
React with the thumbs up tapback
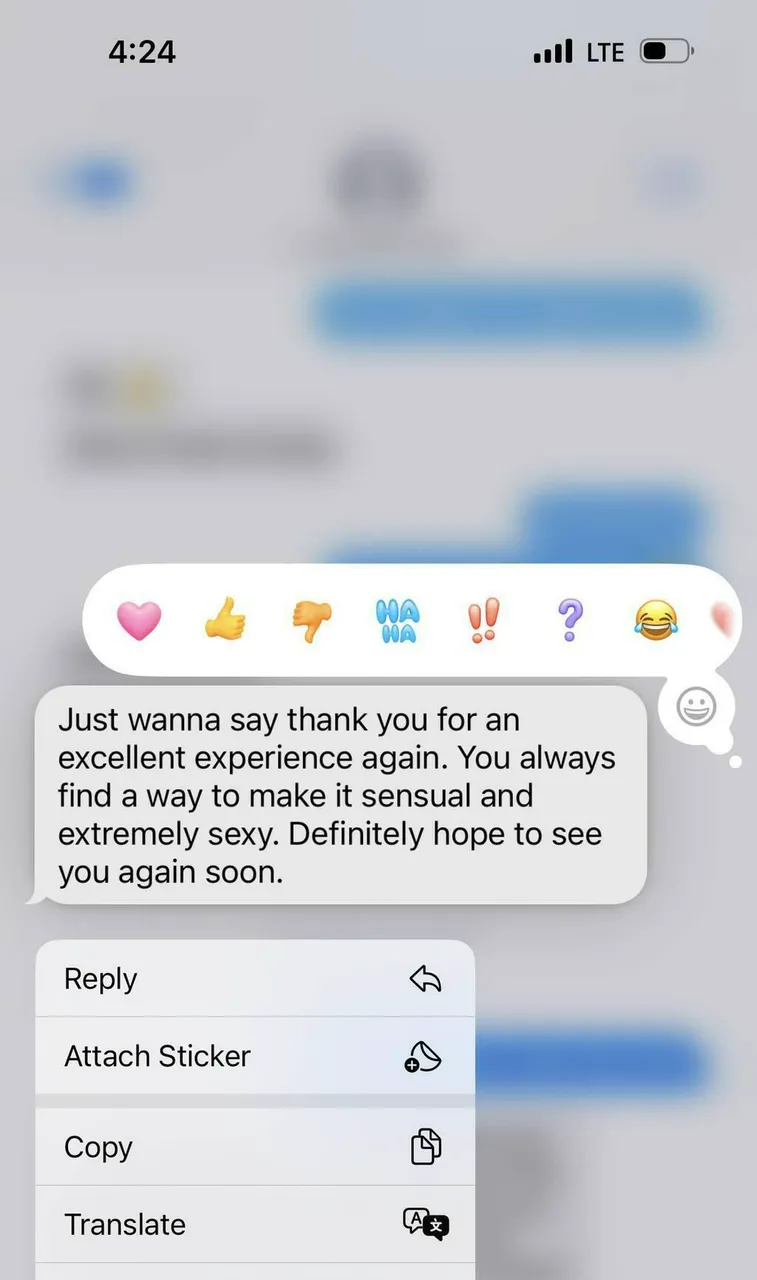(x=225, y=621)
